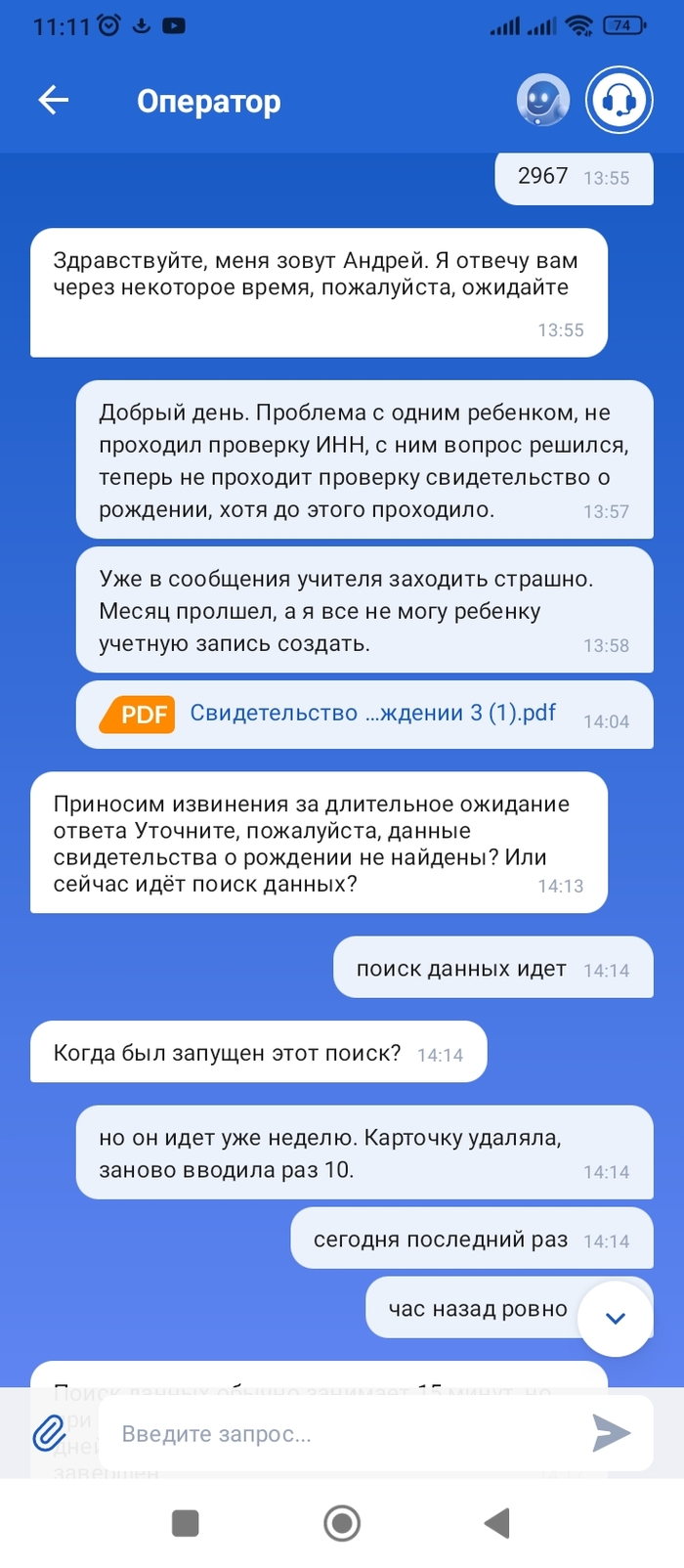Go to the home screen

342,1522
